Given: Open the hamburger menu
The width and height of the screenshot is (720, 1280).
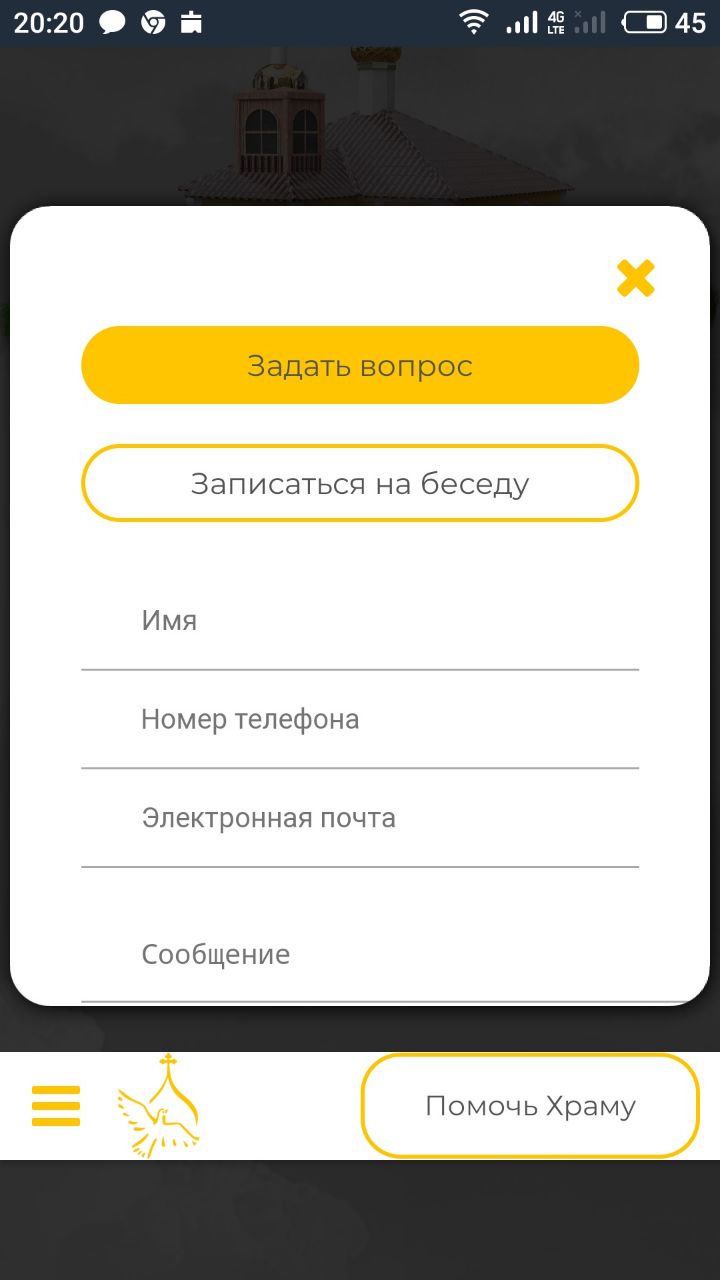Looking at the screenshot, I should [x=56, y=1106].
